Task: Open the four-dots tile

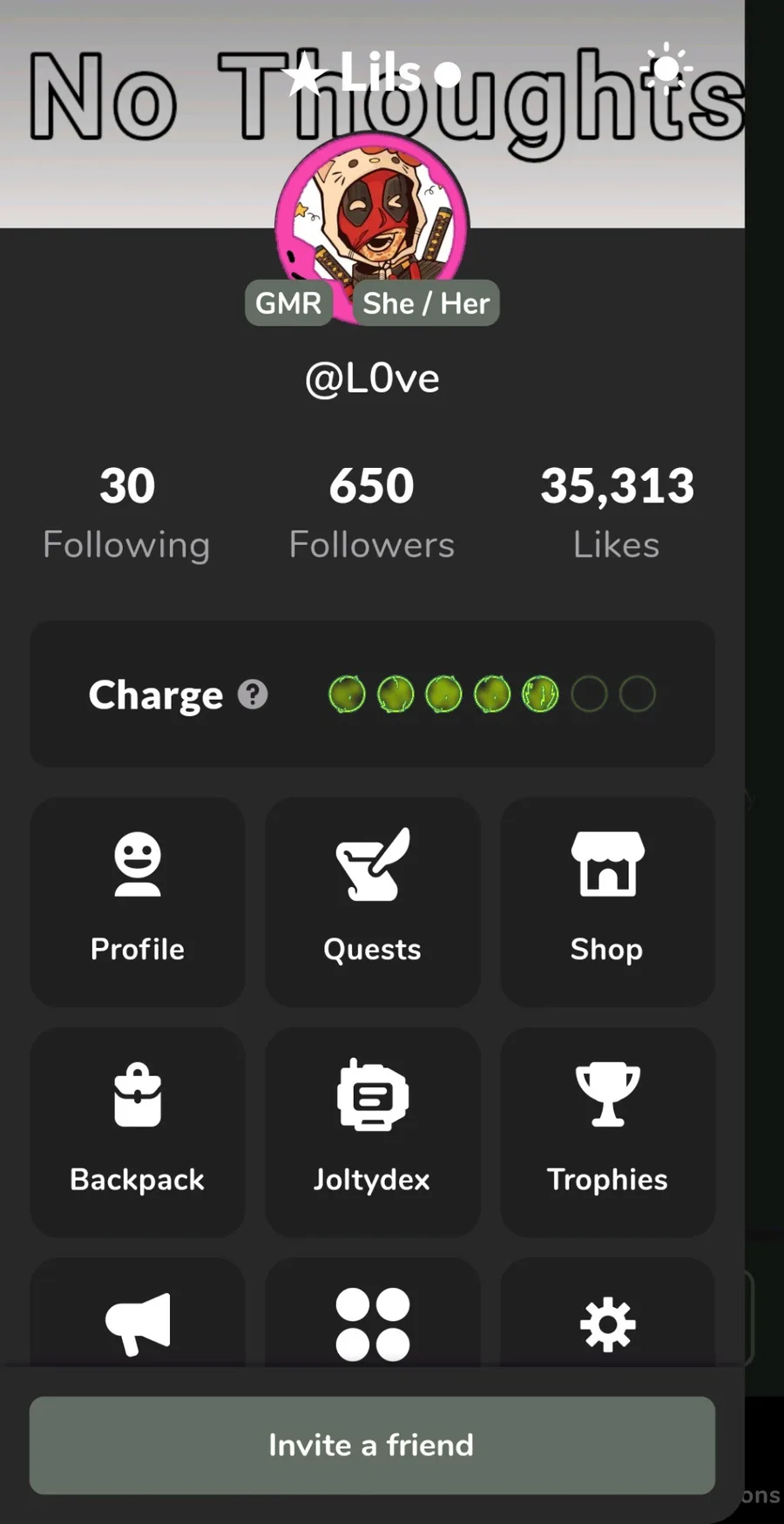Action: click(373, 1314)
